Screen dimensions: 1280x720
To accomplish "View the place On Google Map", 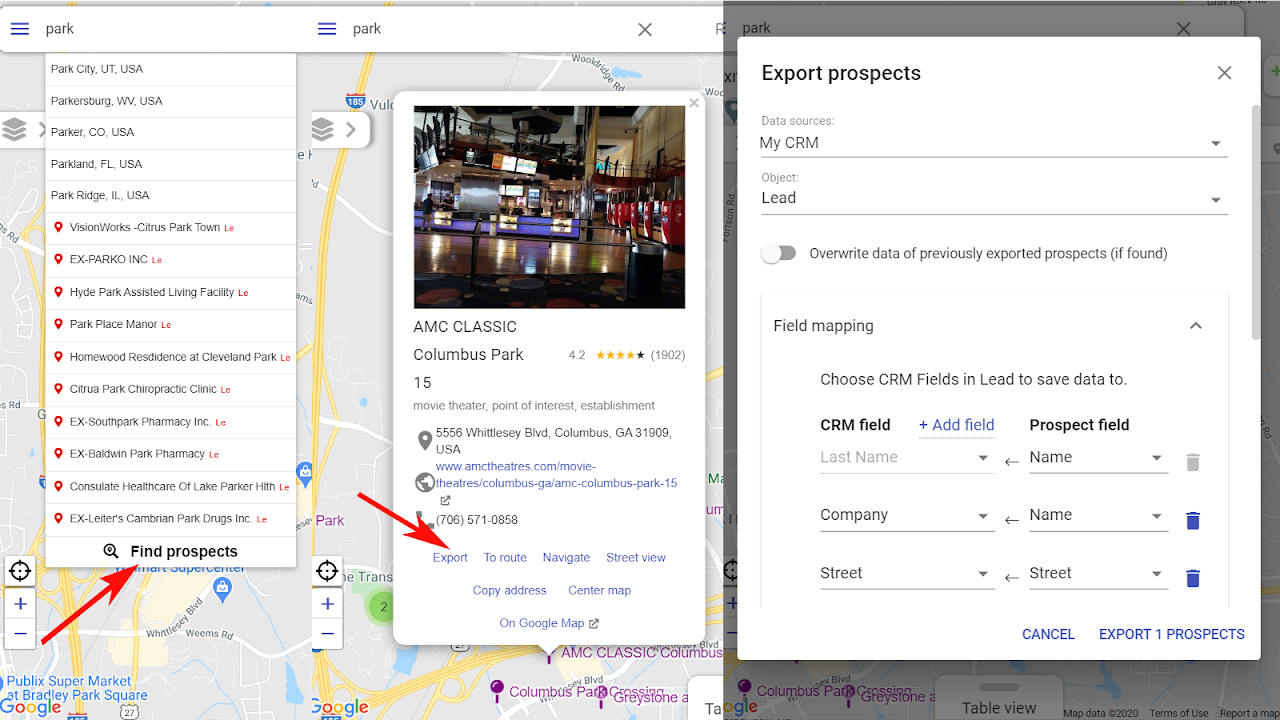I will coord(549,623).
